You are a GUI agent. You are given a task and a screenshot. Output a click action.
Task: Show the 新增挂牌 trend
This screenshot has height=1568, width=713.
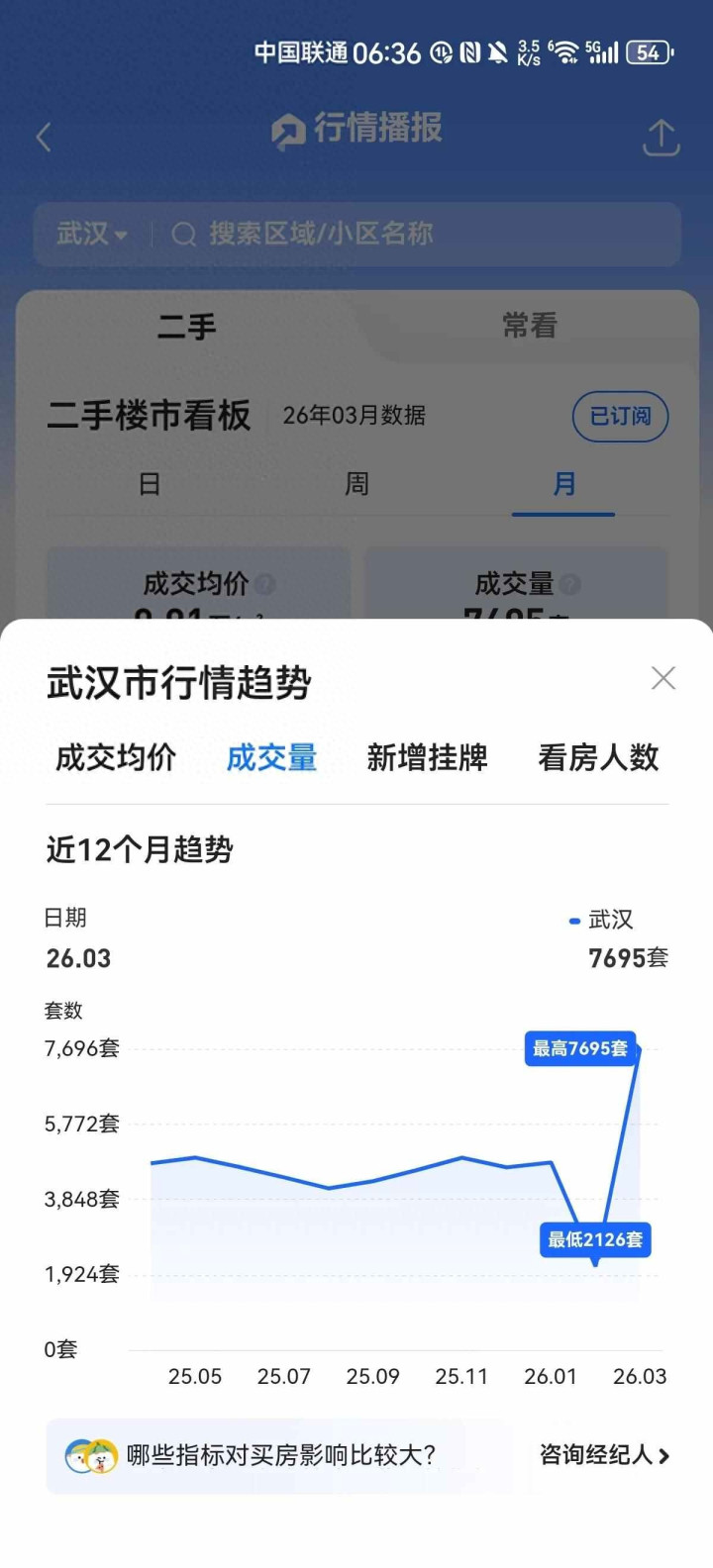pyautogui.click(x=427, y=758)
